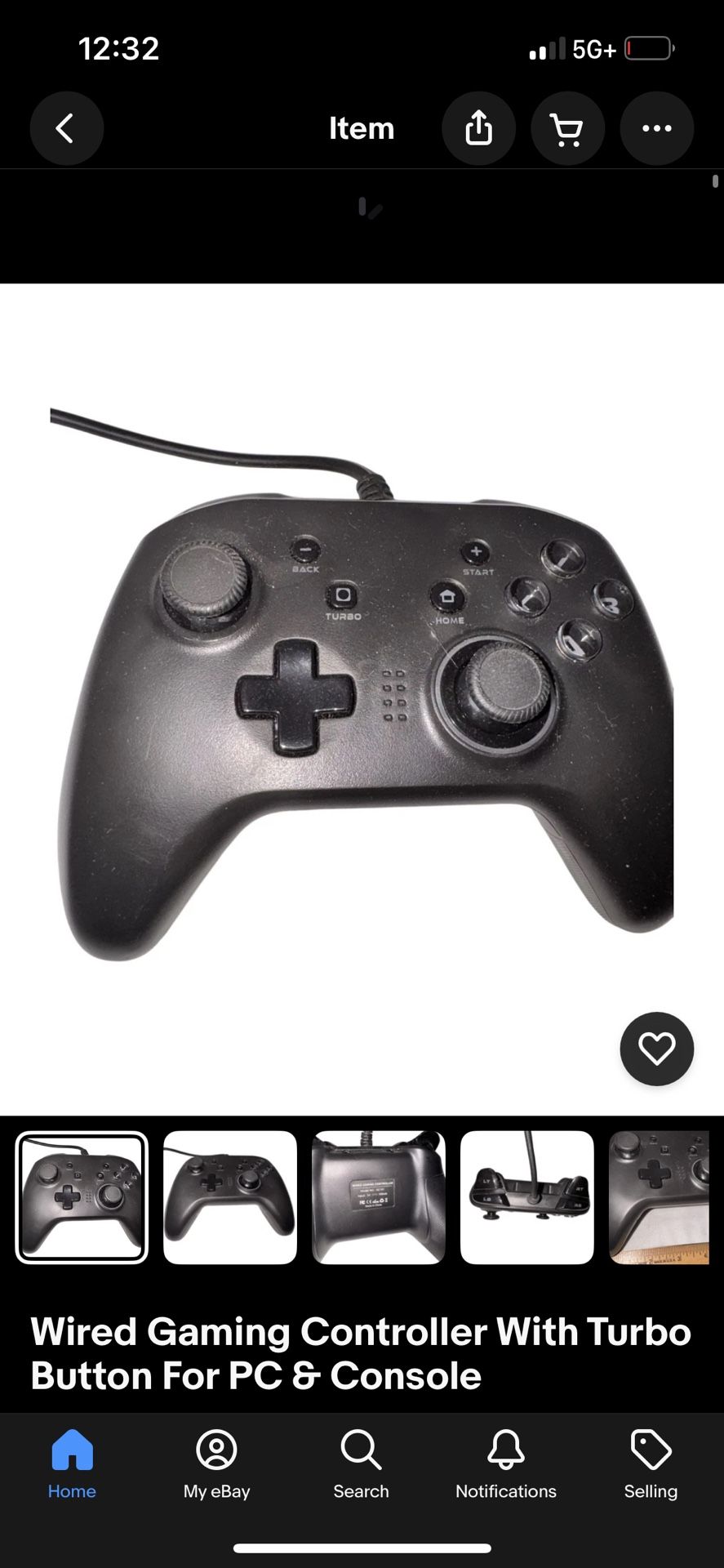Open the three-dot overflow menu
Viewport: 724px width, 1568px height.
(x=656, y=128)
